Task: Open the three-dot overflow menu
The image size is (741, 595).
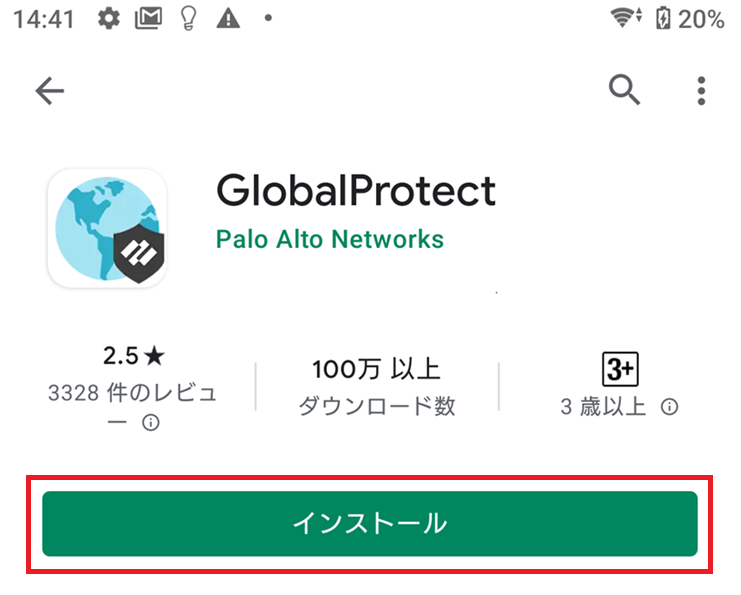Action: pos(701,91)
